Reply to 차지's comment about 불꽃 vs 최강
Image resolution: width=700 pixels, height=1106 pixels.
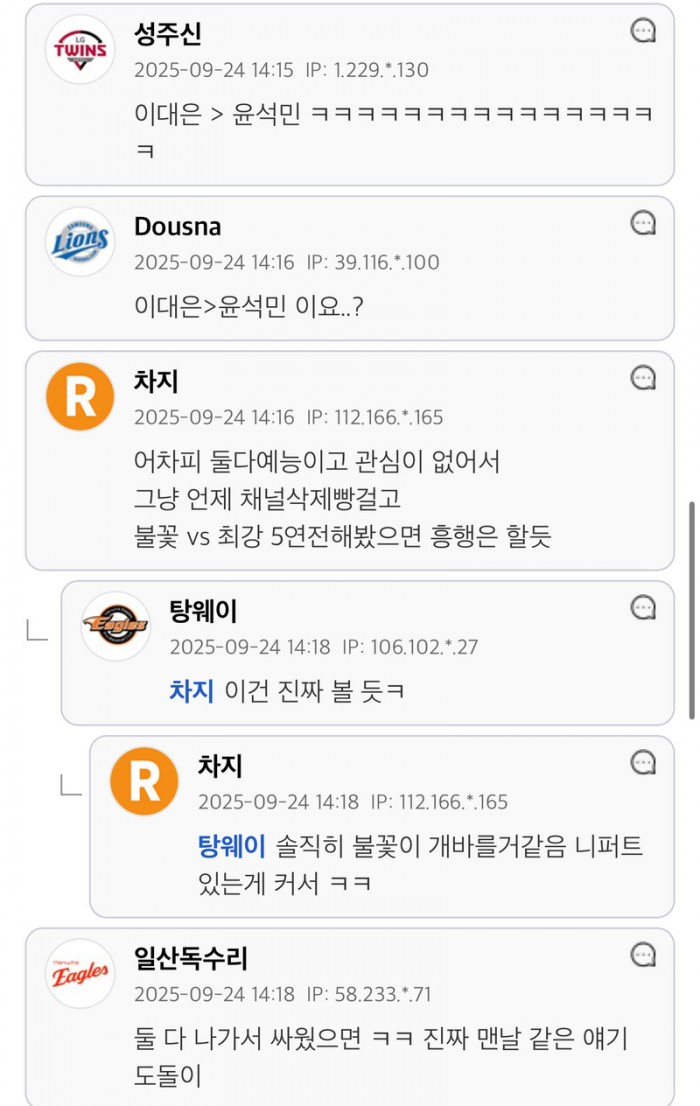coord(644,378)
